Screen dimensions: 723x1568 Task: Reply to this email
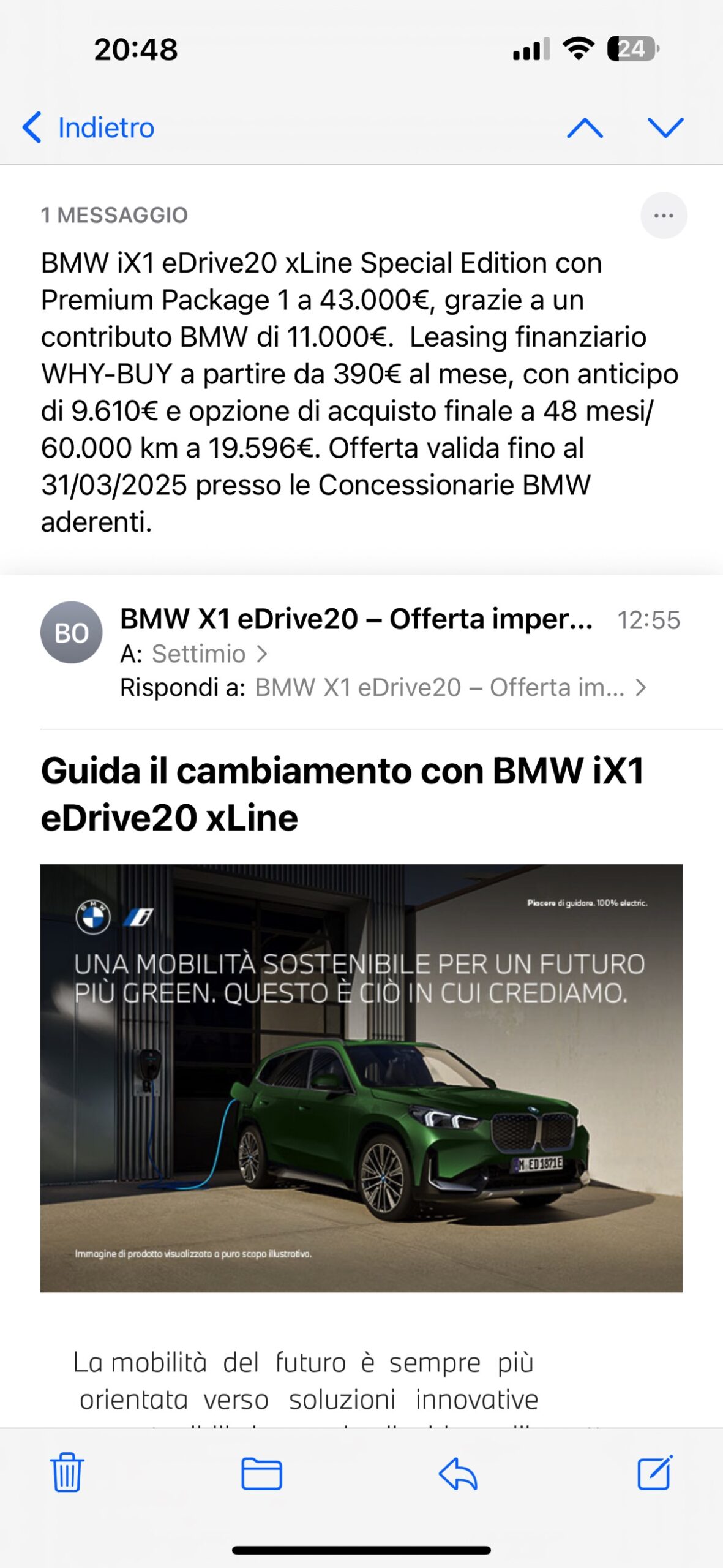[458, 1473]
